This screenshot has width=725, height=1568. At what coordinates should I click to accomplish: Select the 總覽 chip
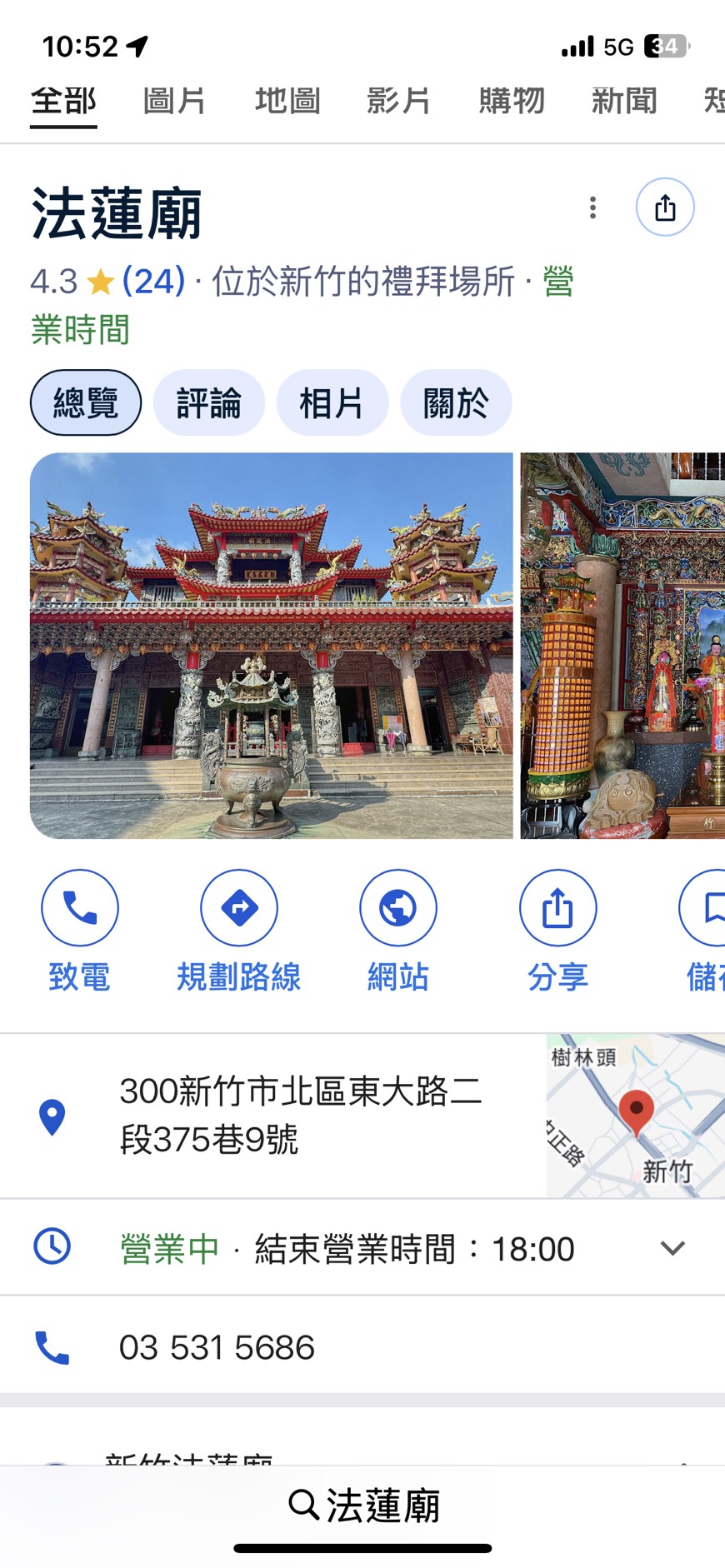(x=86, y=402)
